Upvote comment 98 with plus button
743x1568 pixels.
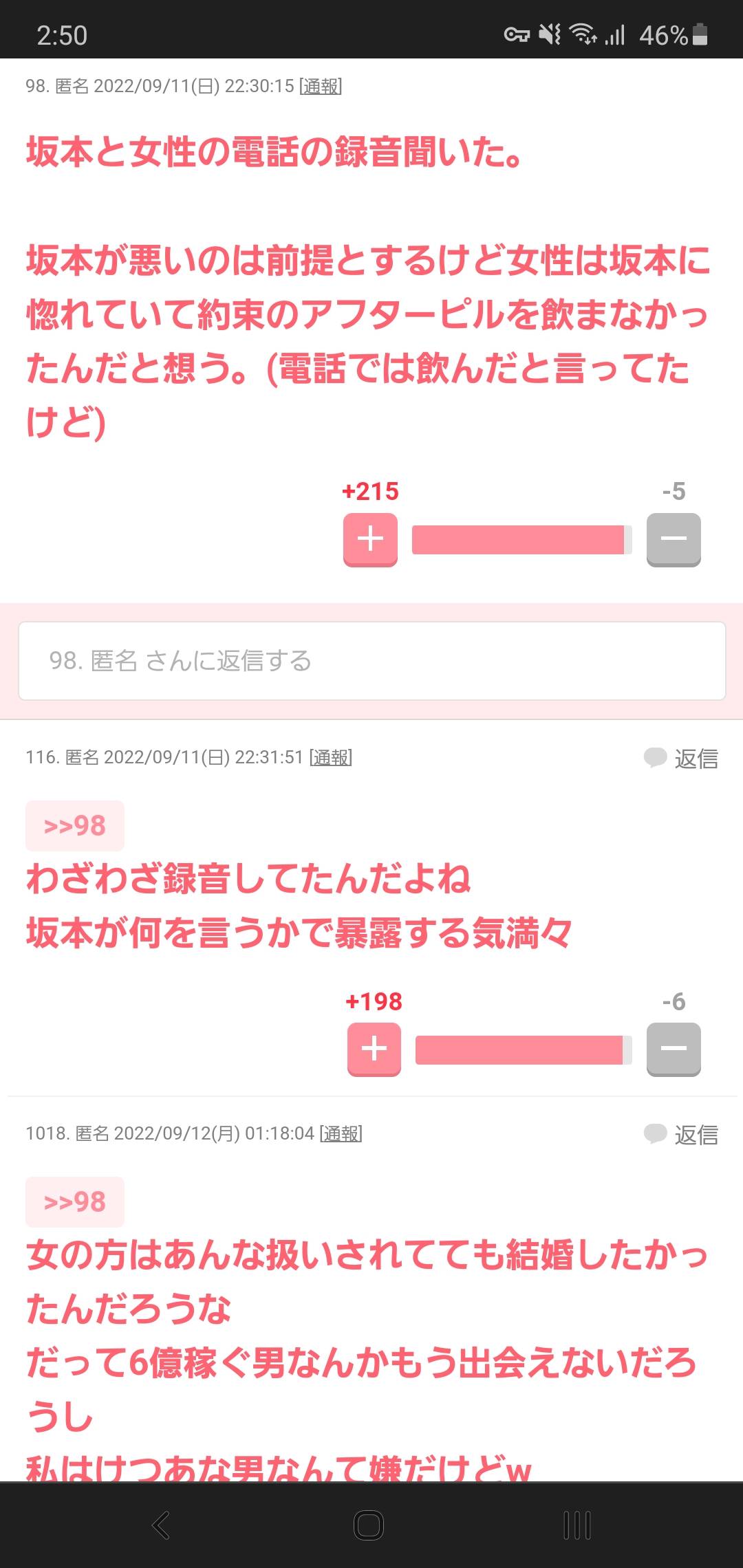[x=370, y=539]
